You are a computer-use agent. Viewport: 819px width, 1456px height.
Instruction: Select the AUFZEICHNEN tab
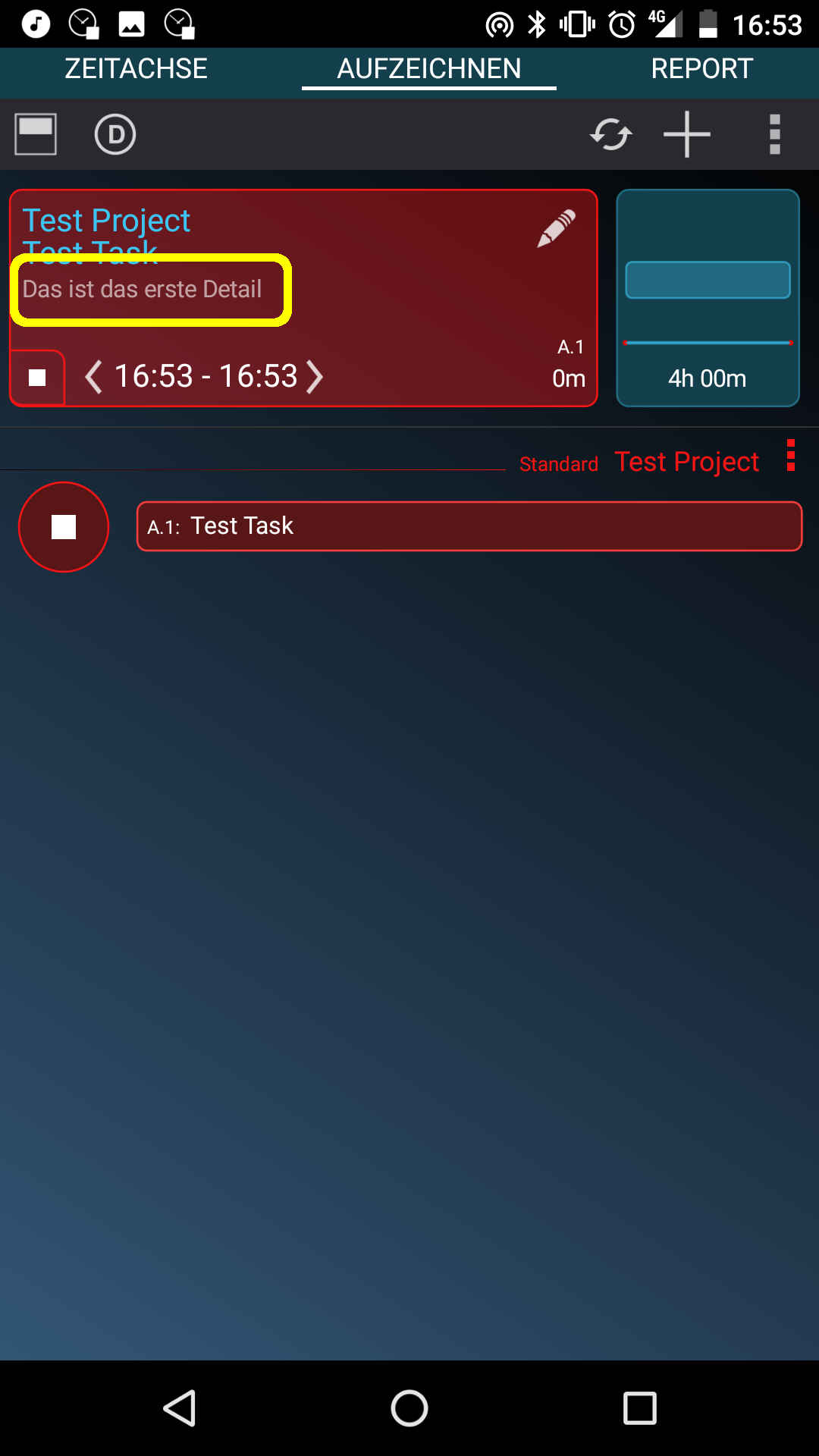(x=429, y=69)
